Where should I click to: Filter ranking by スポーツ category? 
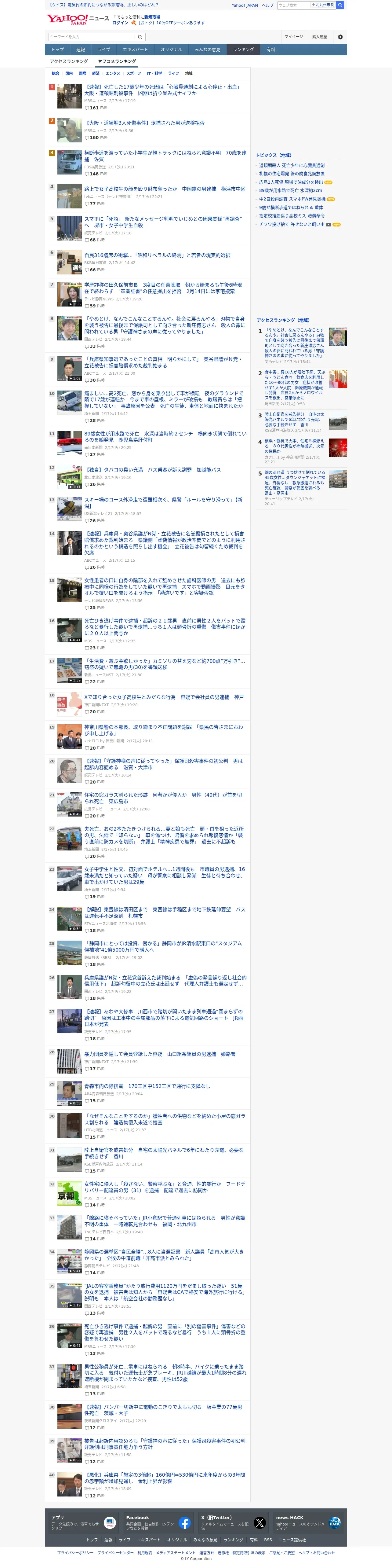(x=134, y=74)
